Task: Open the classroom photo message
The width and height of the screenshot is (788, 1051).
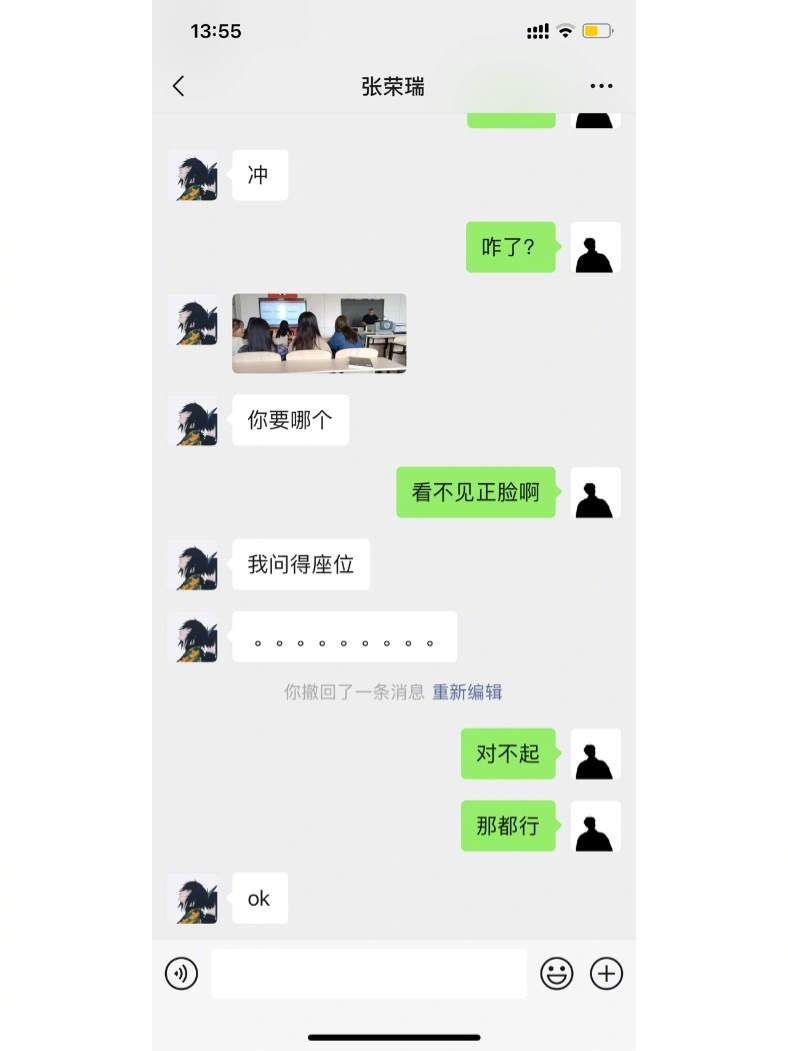Action: pyautogui.click(x=319, y=333)
